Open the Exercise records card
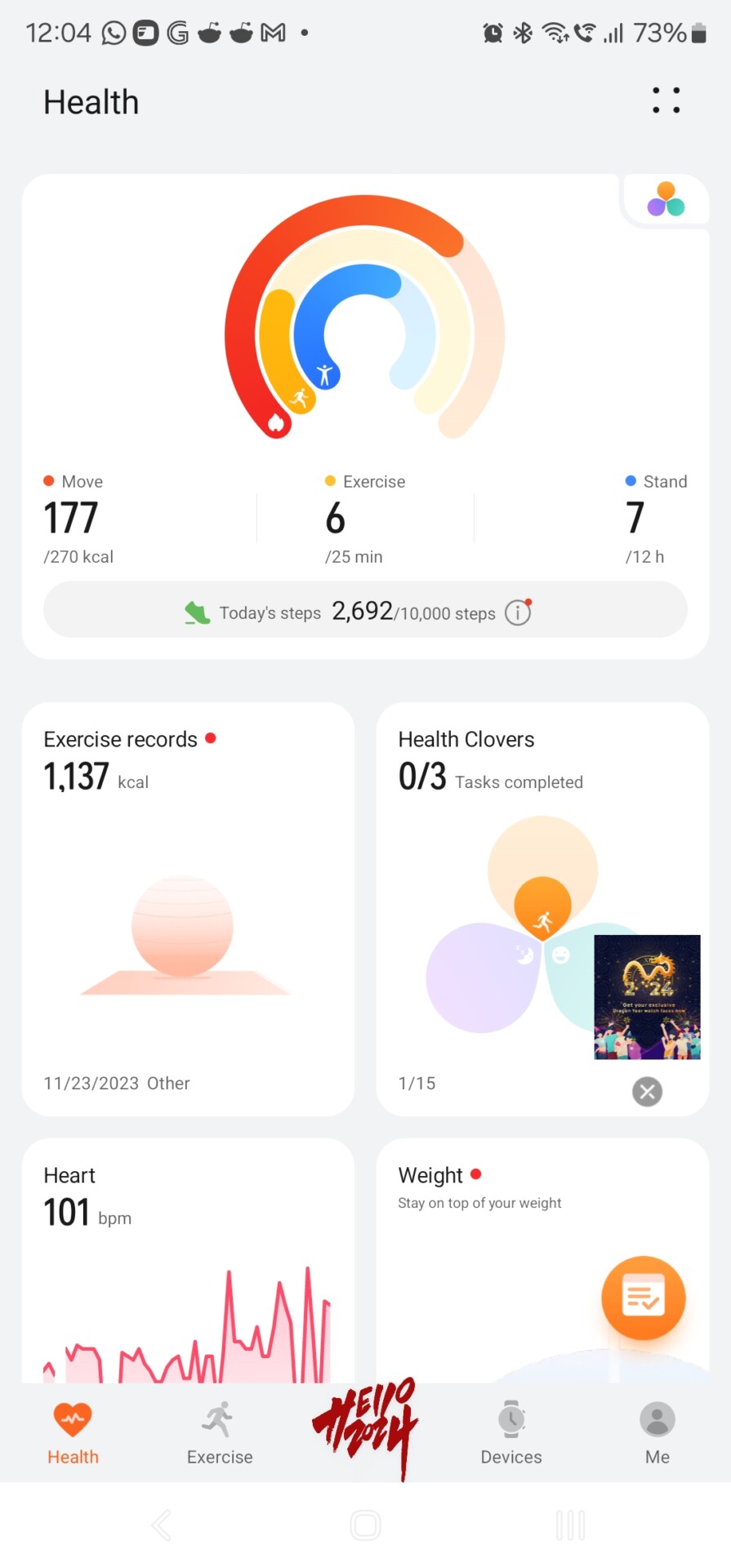The height and width of the screenshot is (1568, 731). tap(188, 908)
